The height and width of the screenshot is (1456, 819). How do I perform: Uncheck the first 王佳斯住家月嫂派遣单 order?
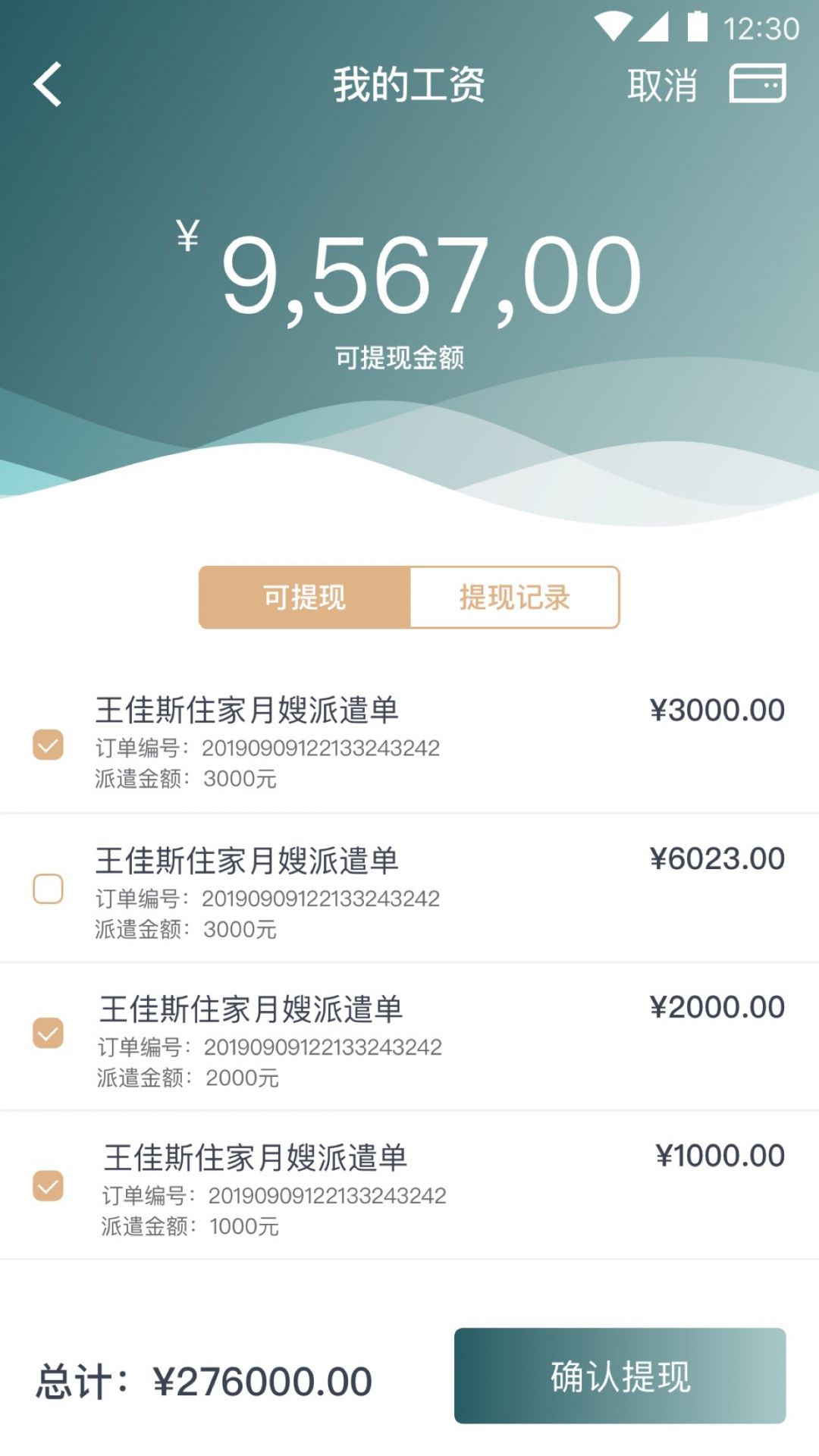click(48, 746)
